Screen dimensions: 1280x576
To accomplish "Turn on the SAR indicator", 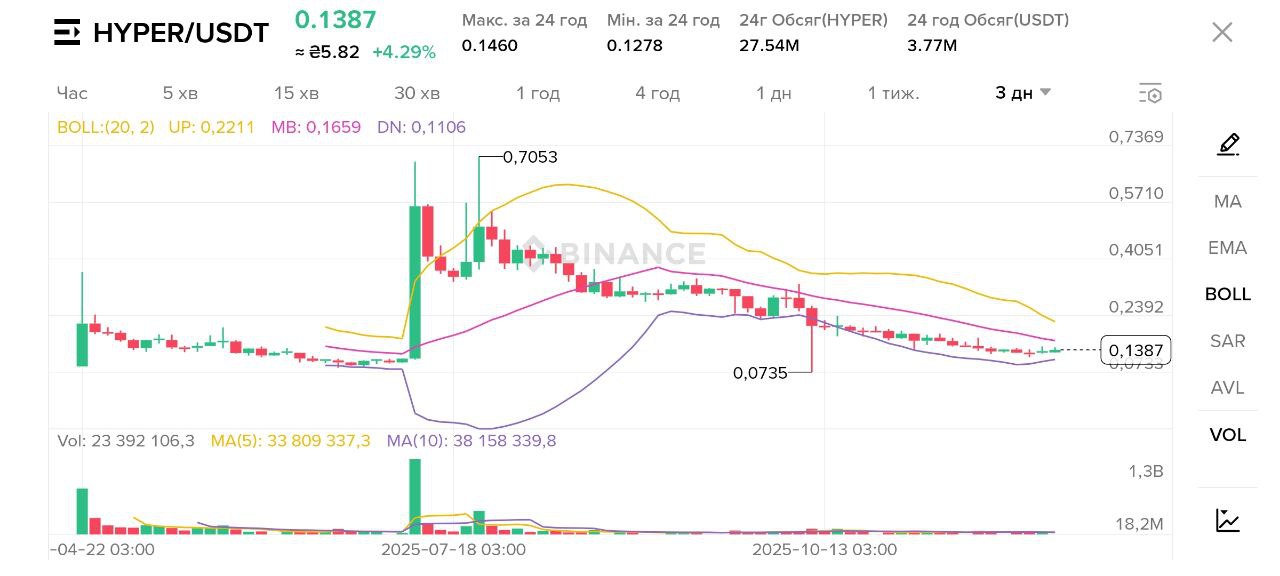I will coord(1228,341).
